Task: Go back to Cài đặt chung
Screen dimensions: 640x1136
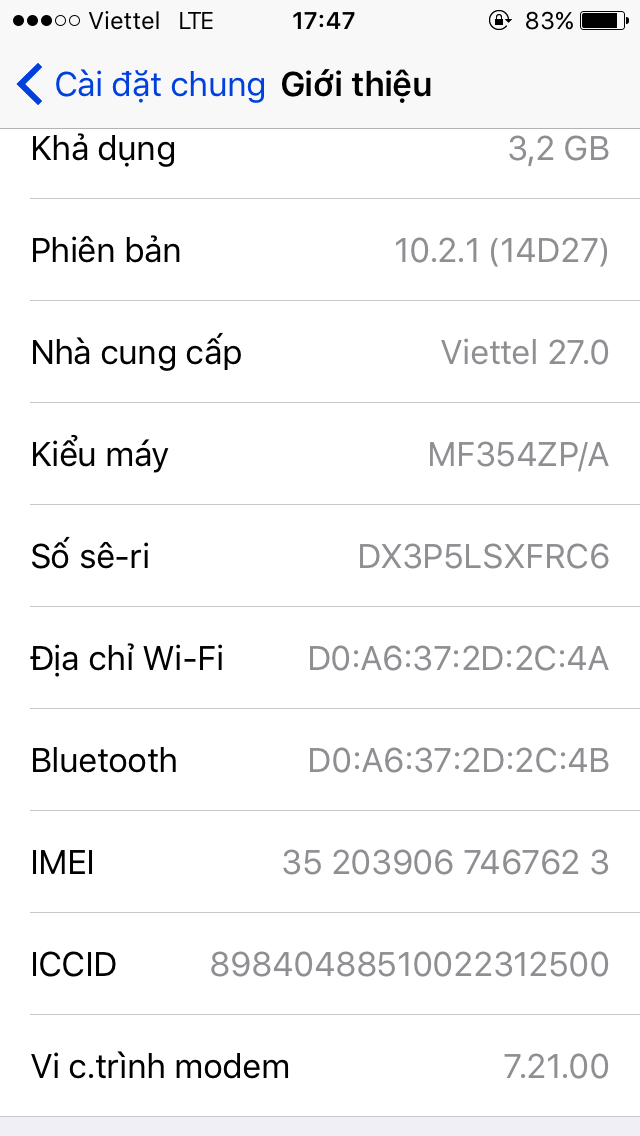Action: coord(141,85)
